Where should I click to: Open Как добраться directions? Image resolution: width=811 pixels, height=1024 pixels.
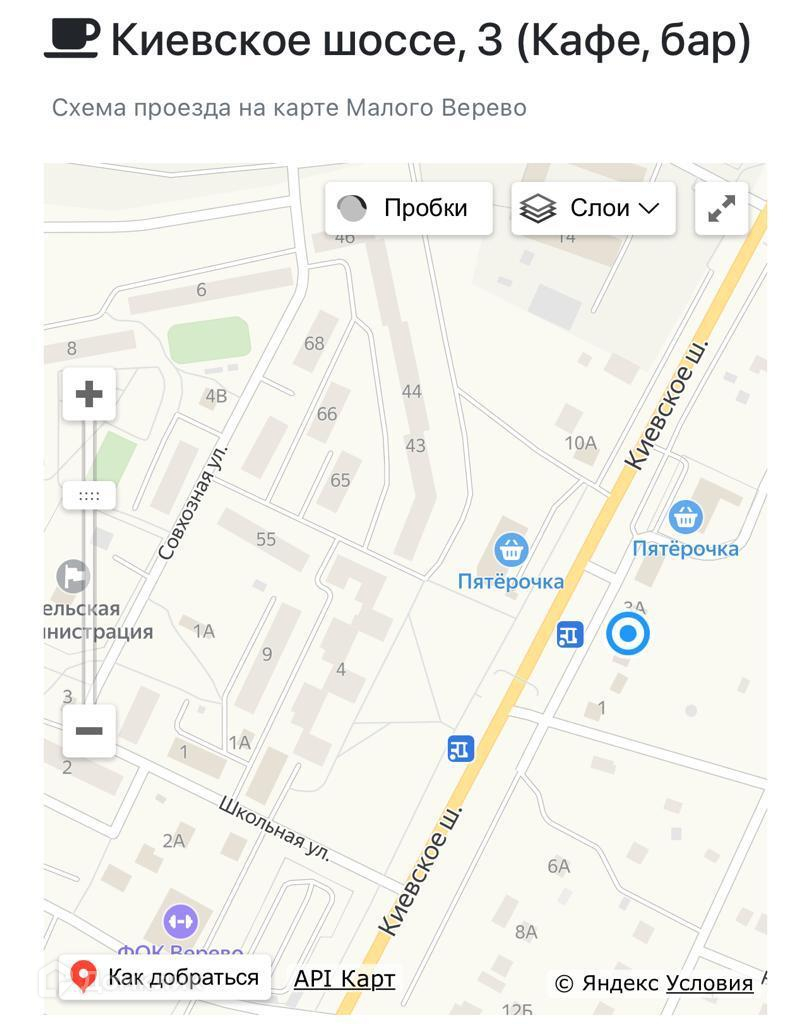[165, 978]
